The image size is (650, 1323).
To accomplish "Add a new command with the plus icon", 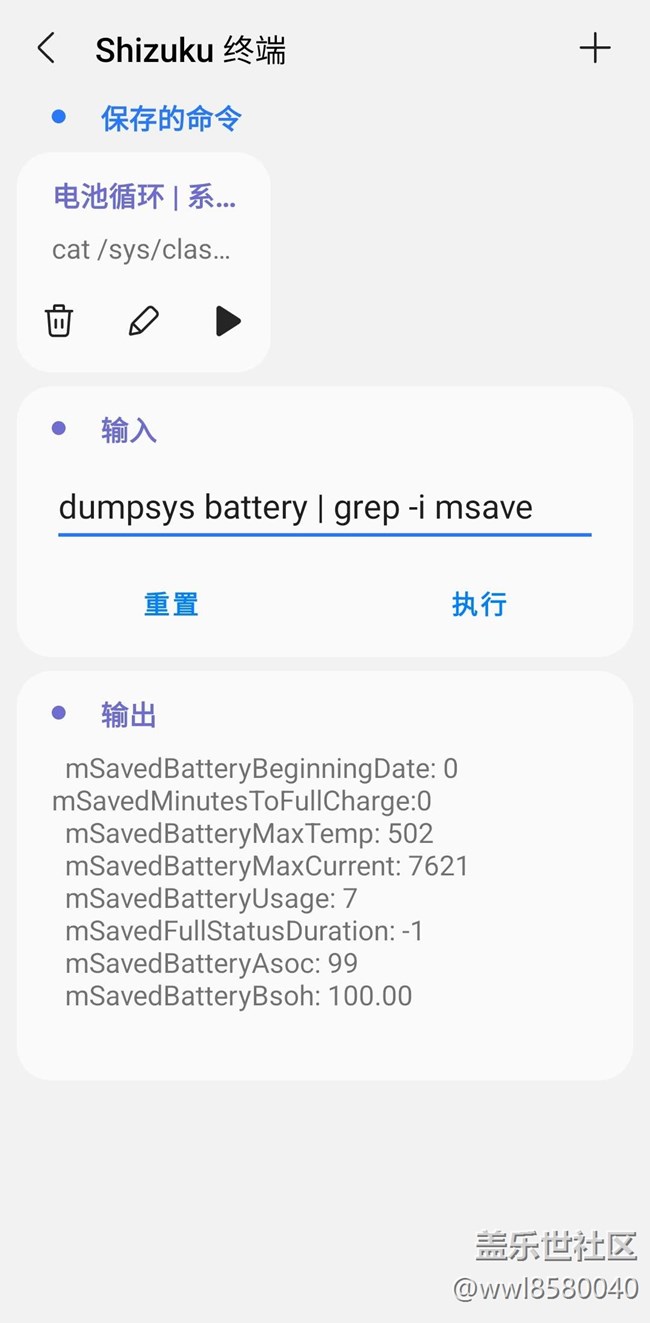I will 595,48.
